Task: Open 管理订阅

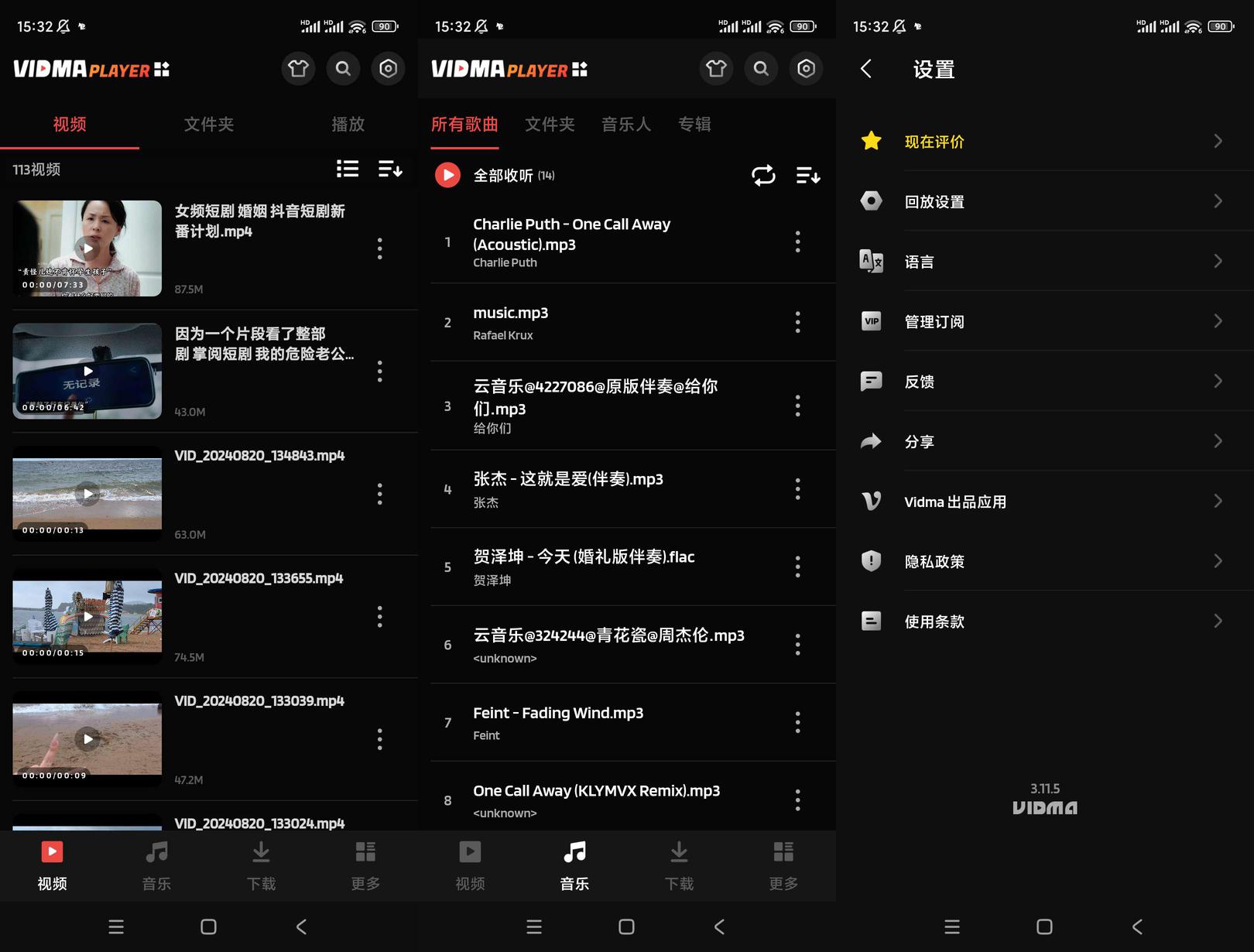Action: 1045,321
